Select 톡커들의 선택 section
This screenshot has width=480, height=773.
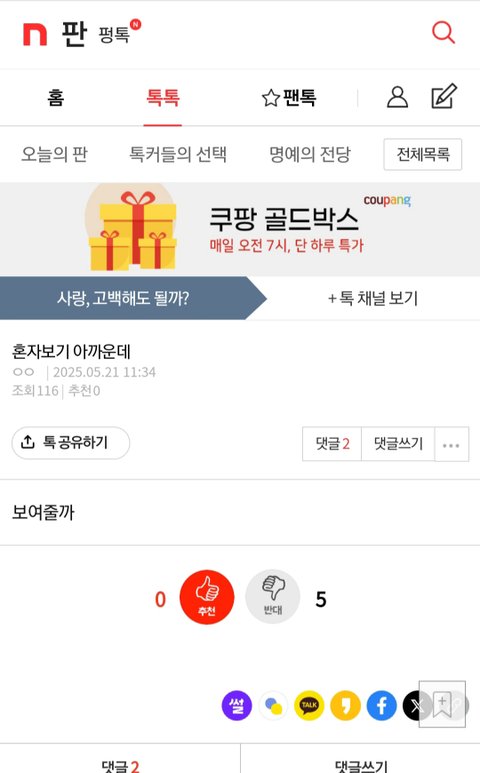tap(178, 154)
